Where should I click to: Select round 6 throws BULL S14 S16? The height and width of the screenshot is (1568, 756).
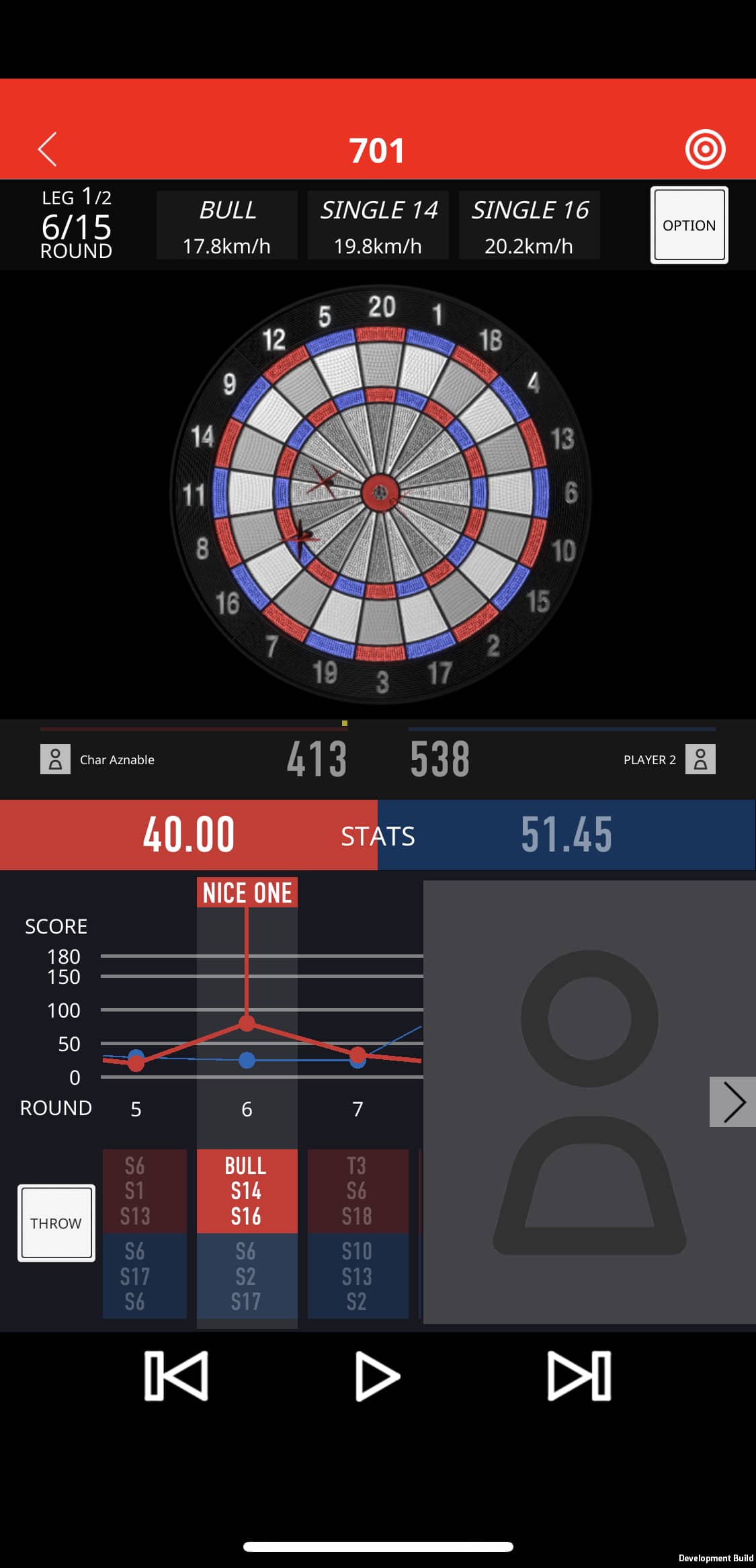tap(247, 1191)
